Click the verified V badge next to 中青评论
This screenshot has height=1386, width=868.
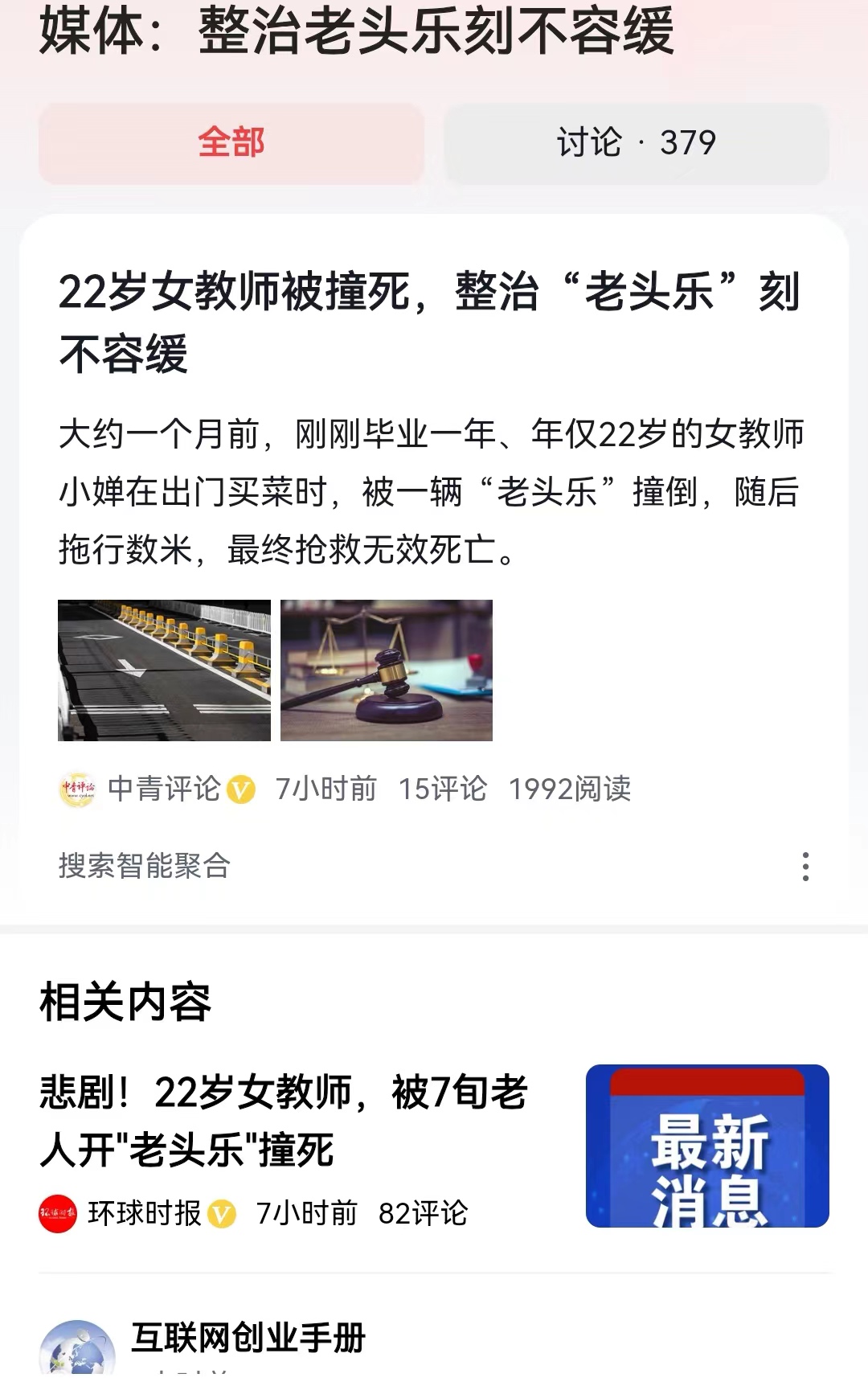[239, 789]
